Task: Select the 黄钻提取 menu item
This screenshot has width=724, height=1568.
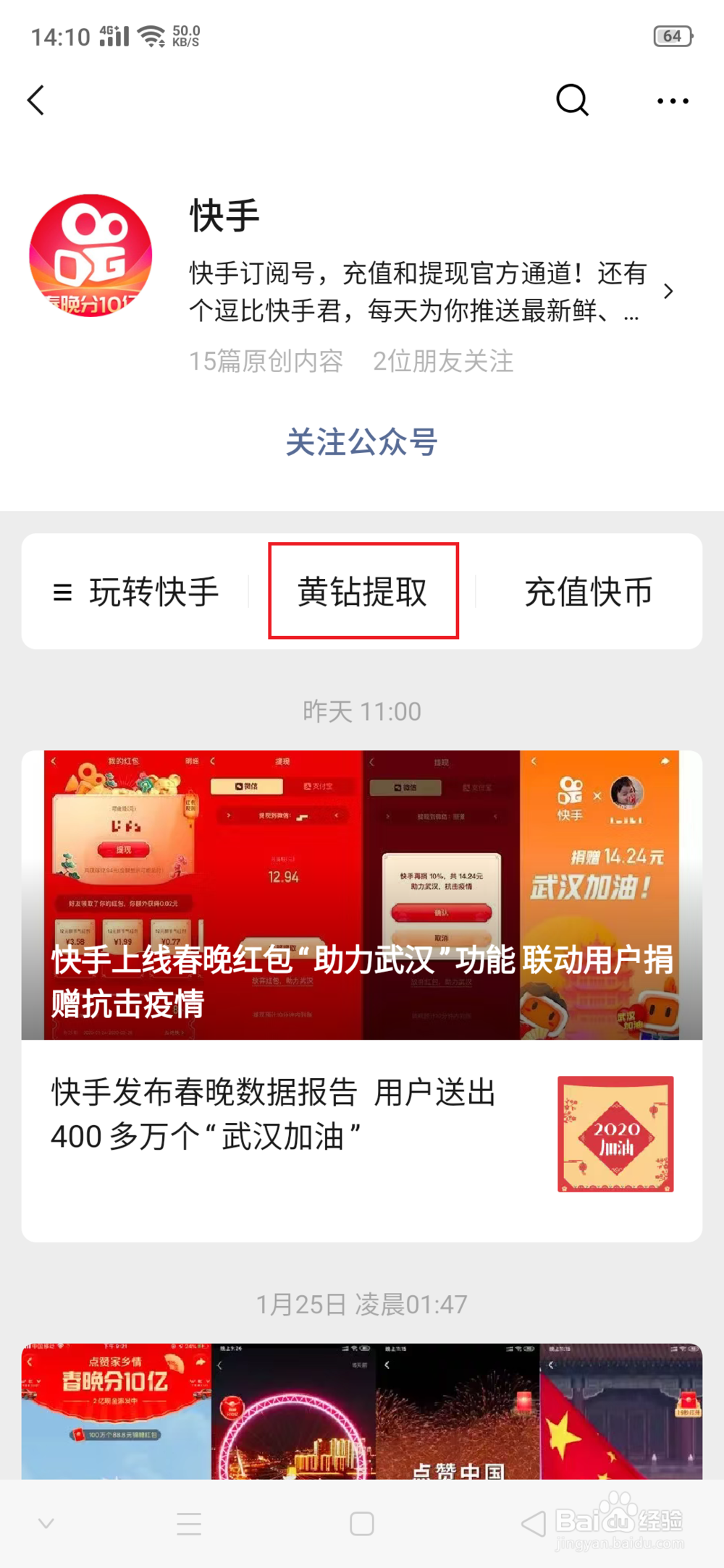Action: click(363, 591)
